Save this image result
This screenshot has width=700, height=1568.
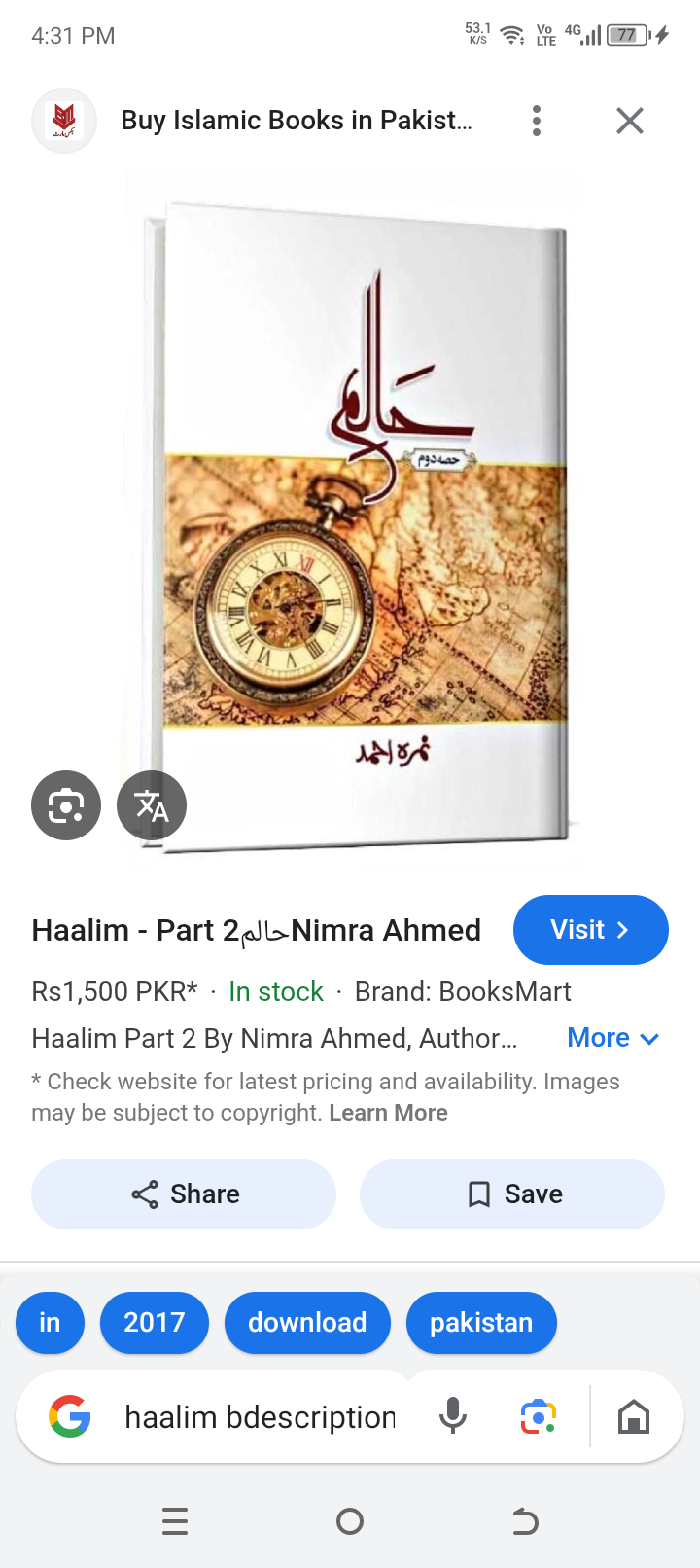pyautogui.click(x=512, y=1194)
